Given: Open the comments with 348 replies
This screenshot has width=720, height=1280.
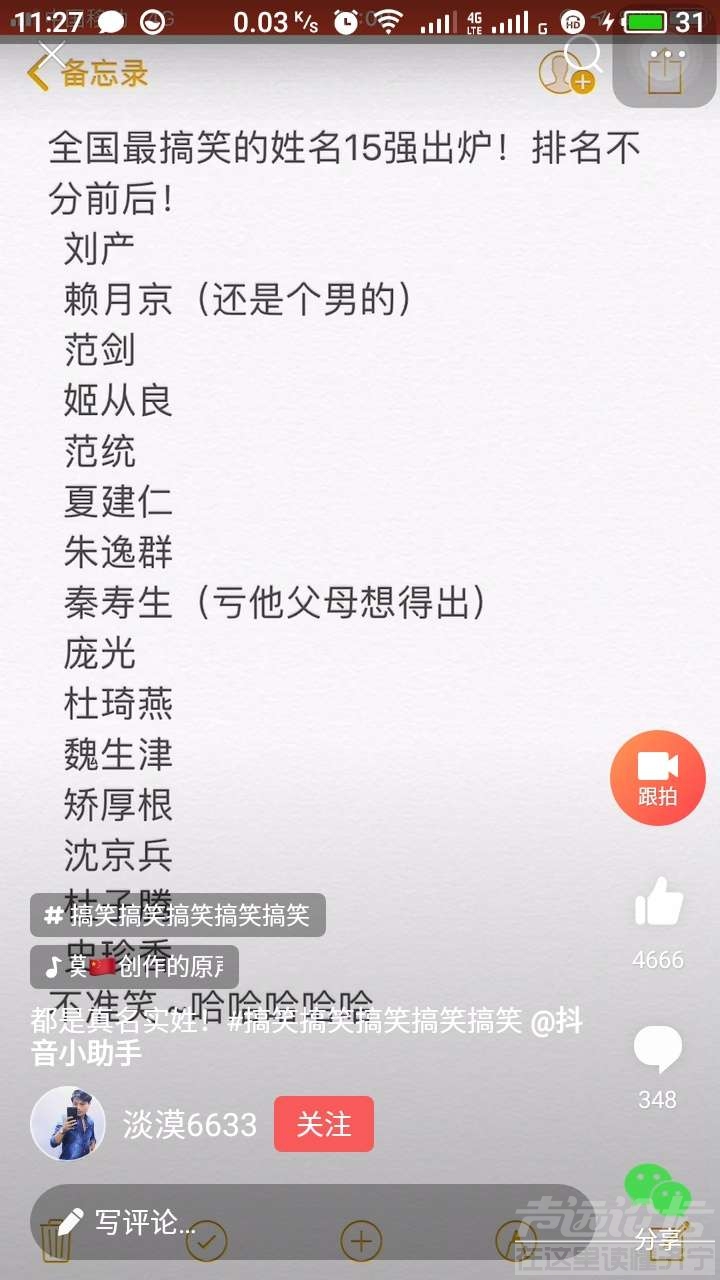Looking at the screenshot, I should coord(658,1052).
